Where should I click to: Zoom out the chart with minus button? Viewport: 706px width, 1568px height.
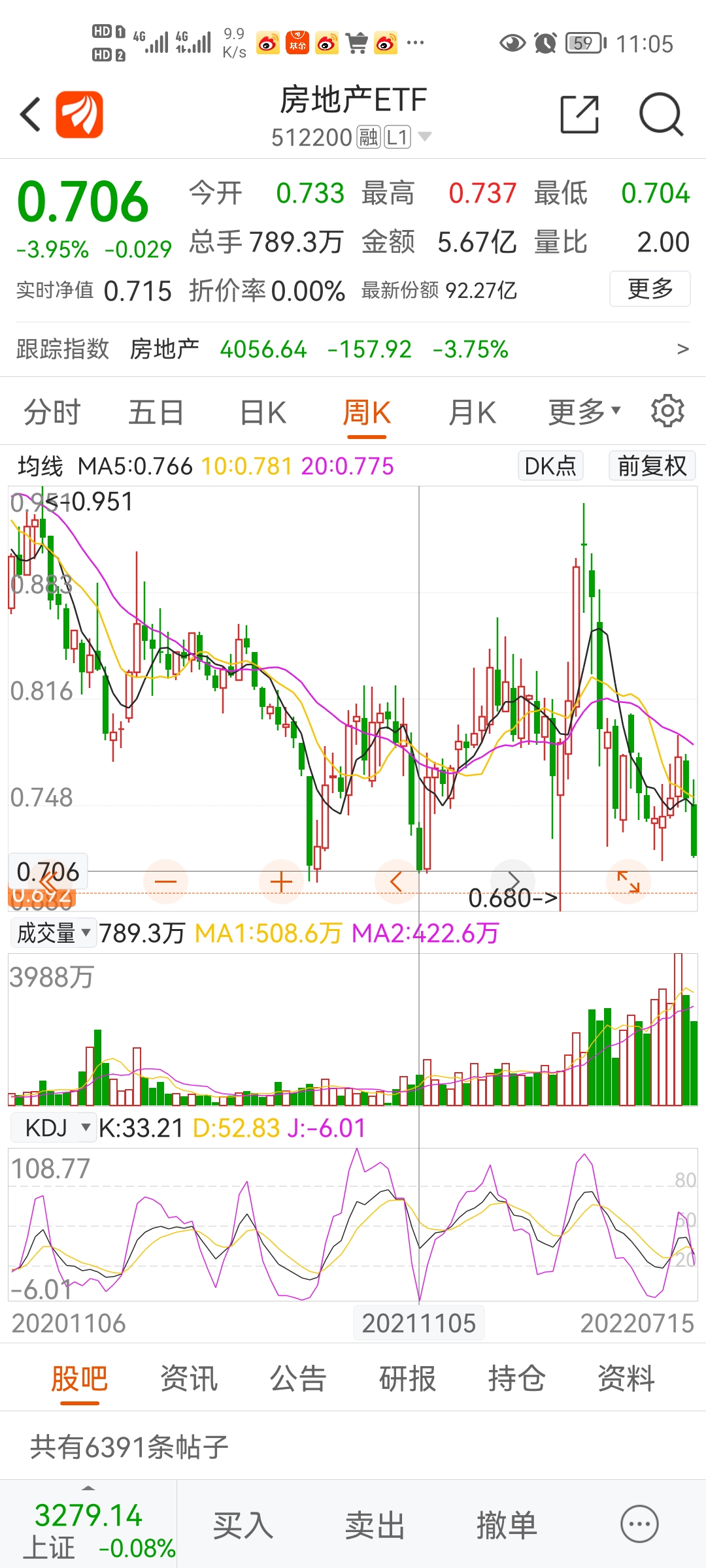(165, 882)
